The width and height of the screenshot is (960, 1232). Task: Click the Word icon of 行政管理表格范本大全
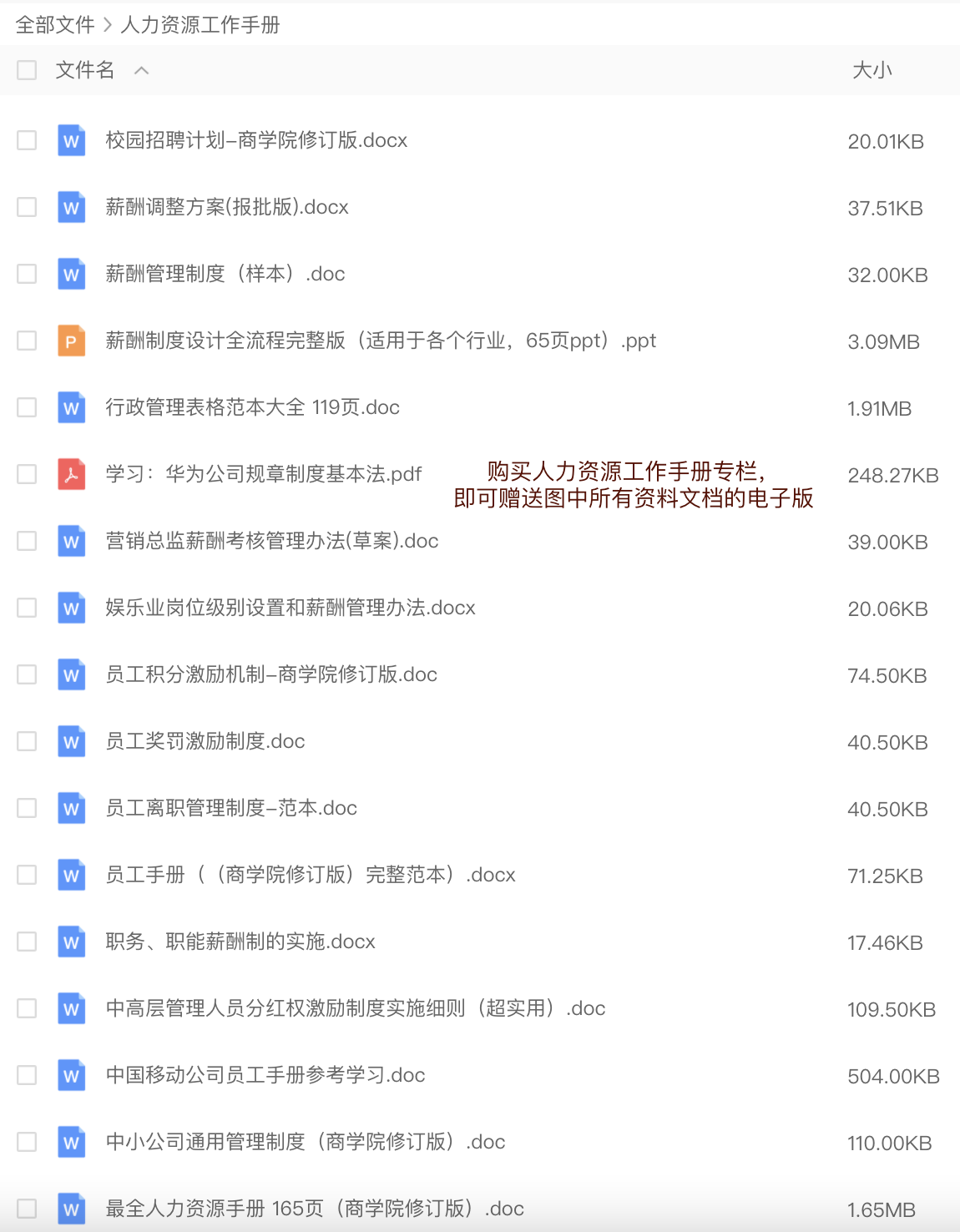point(71,407)
